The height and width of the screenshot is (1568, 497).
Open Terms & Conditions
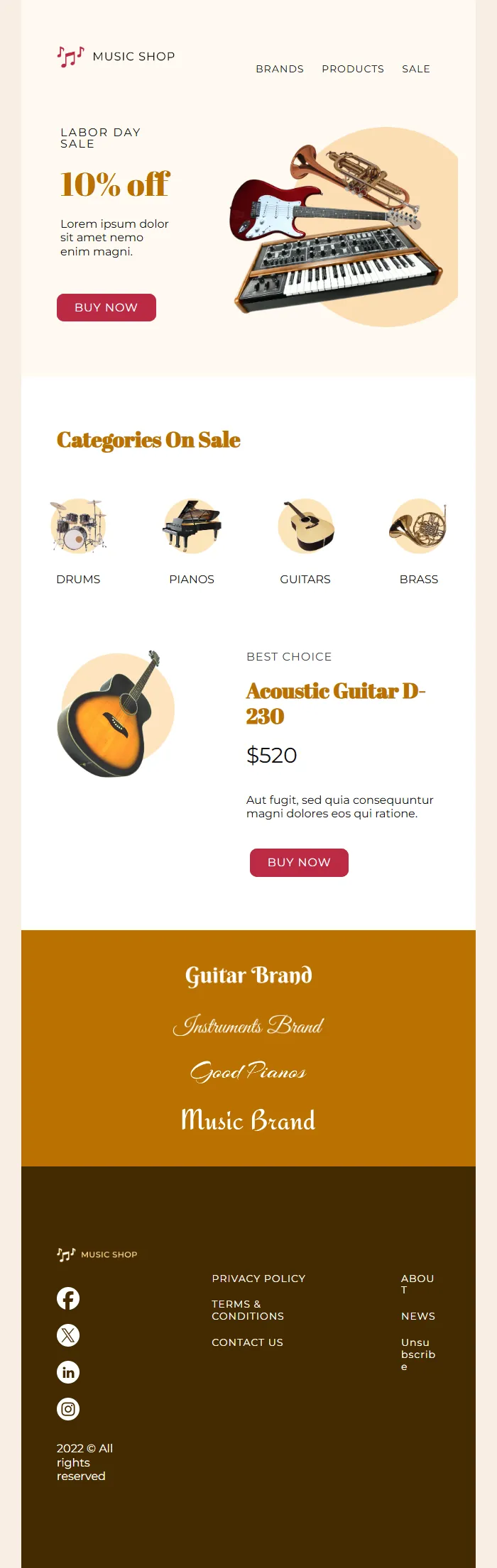[247, 1310]
